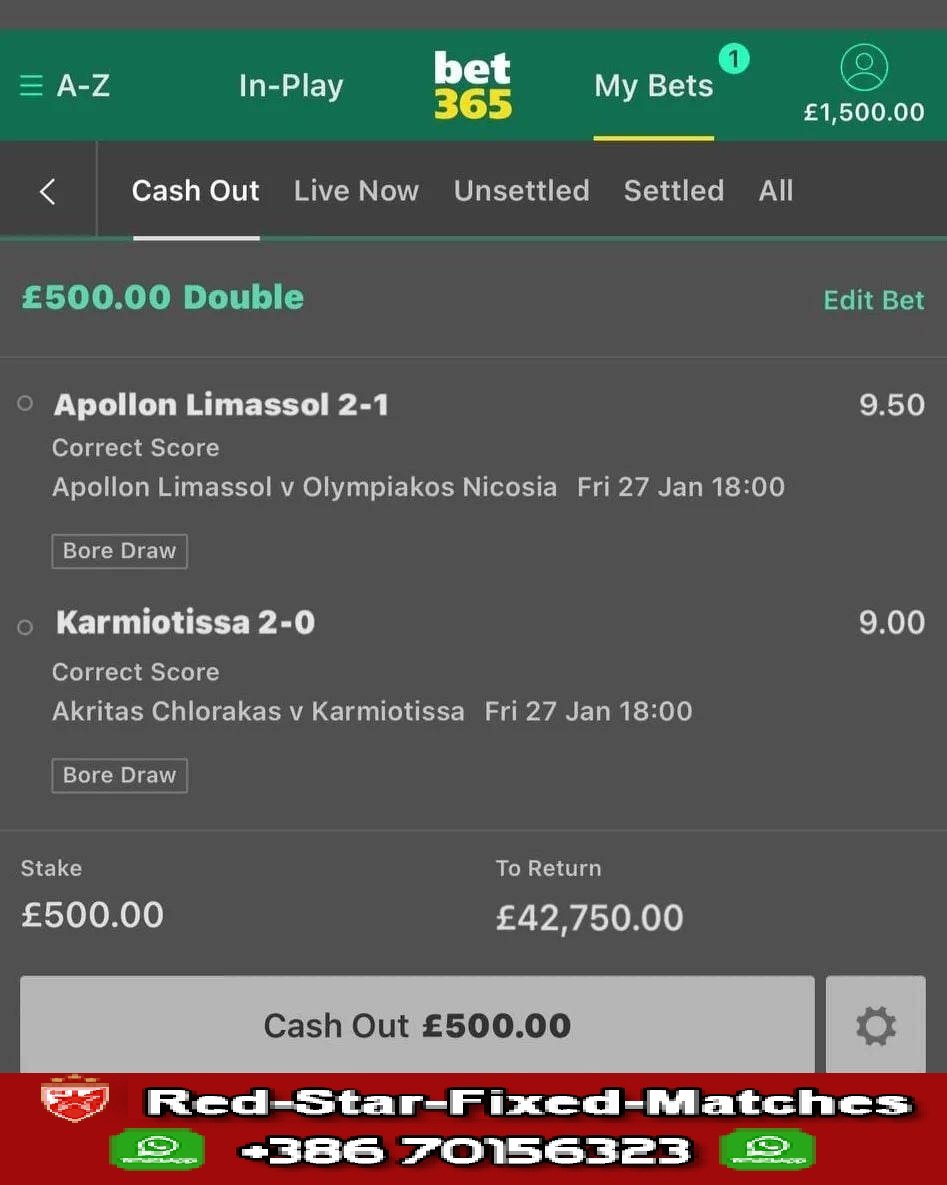Screen dimensions: 947x1185
Task: Open My Bets
Action: [653, 86]
